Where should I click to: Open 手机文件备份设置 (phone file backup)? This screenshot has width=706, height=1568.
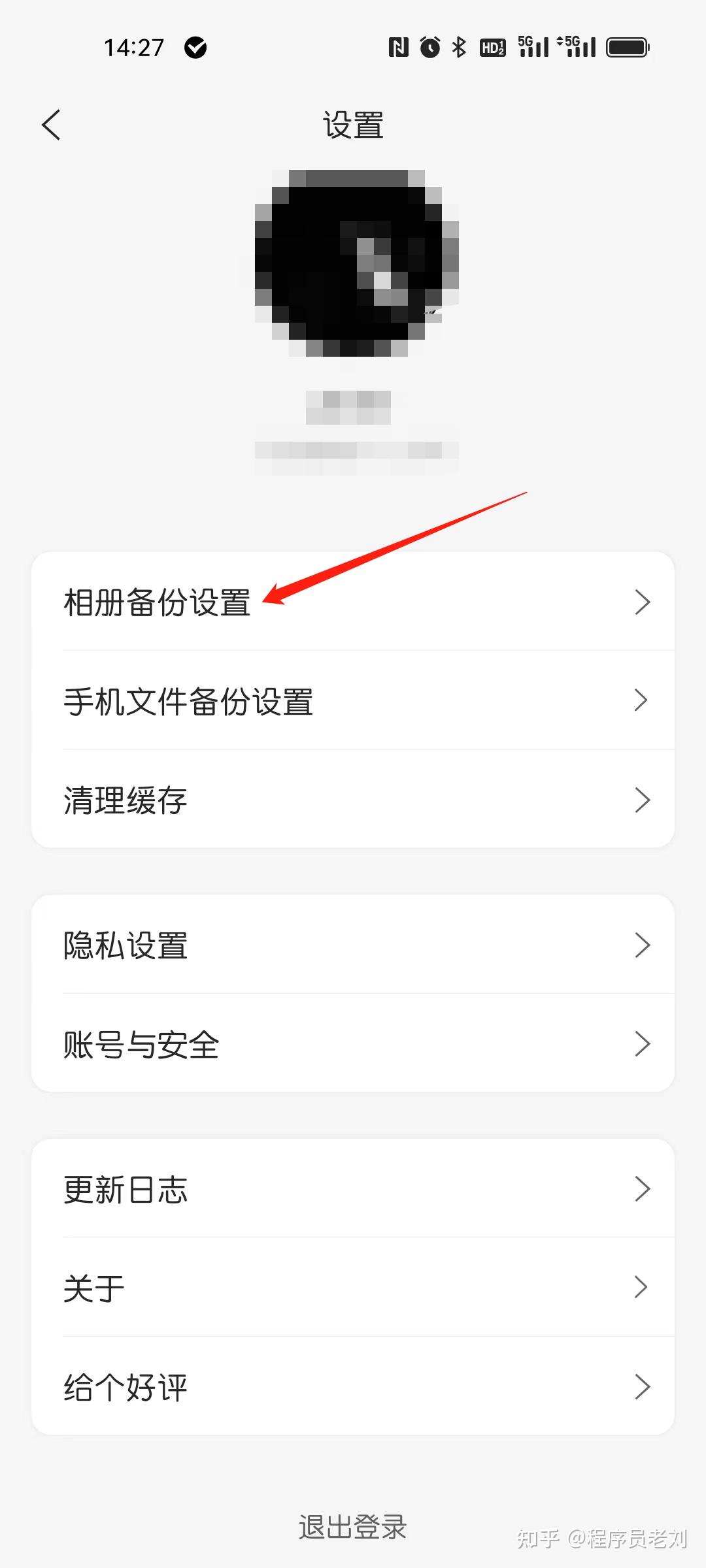(x=353, y=700)
